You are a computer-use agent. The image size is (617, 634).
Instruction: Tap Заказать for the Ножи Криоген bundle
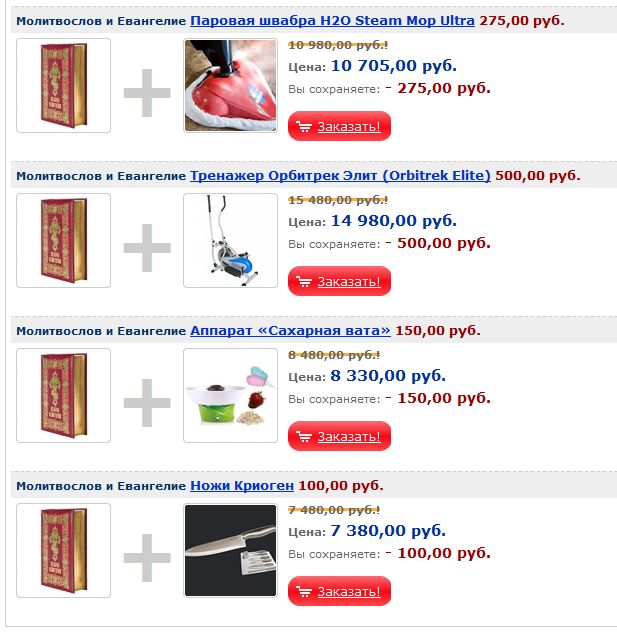339,592
